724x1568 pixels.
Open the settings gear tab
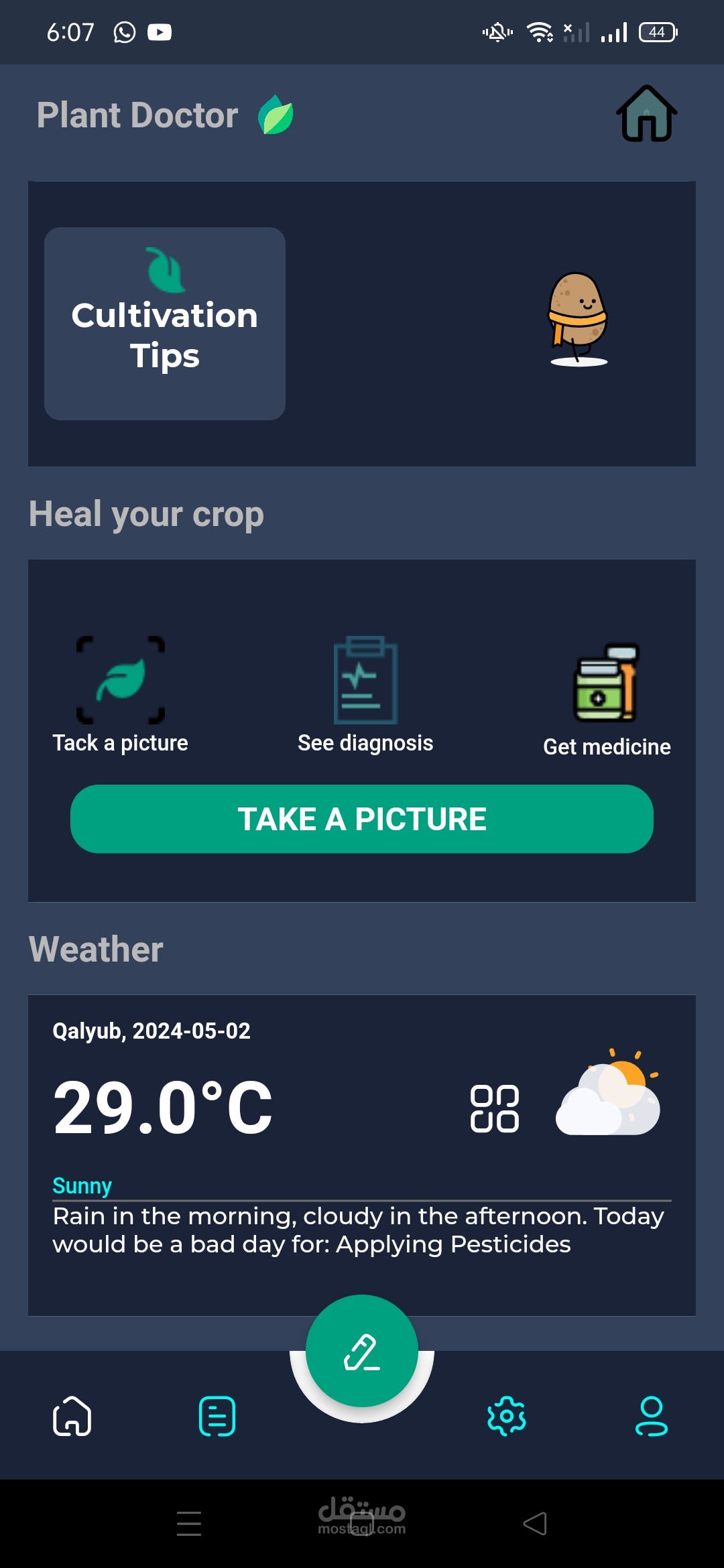pyautogui.click(x=506, y=1416)
